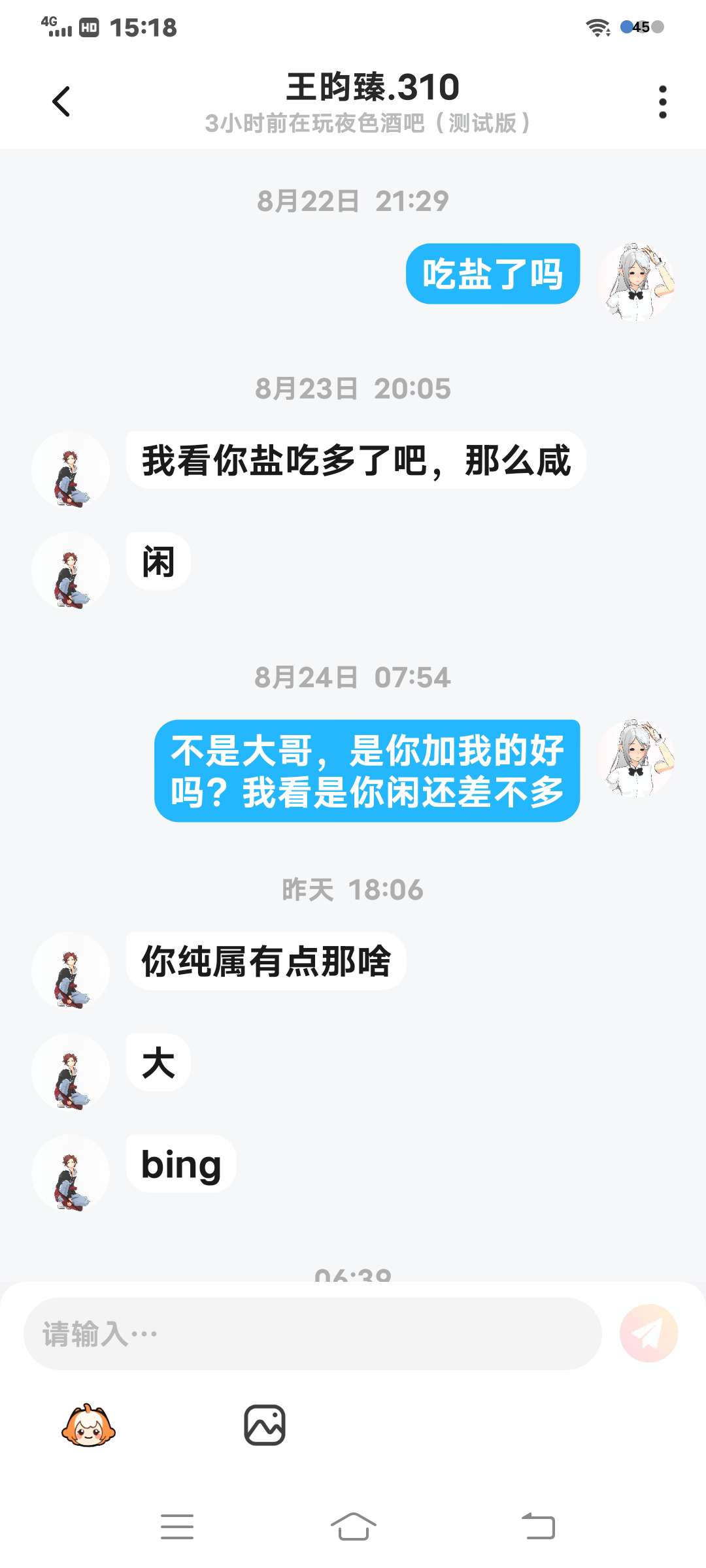Open my avatar next to 吃盐了吗

(635, 282)
